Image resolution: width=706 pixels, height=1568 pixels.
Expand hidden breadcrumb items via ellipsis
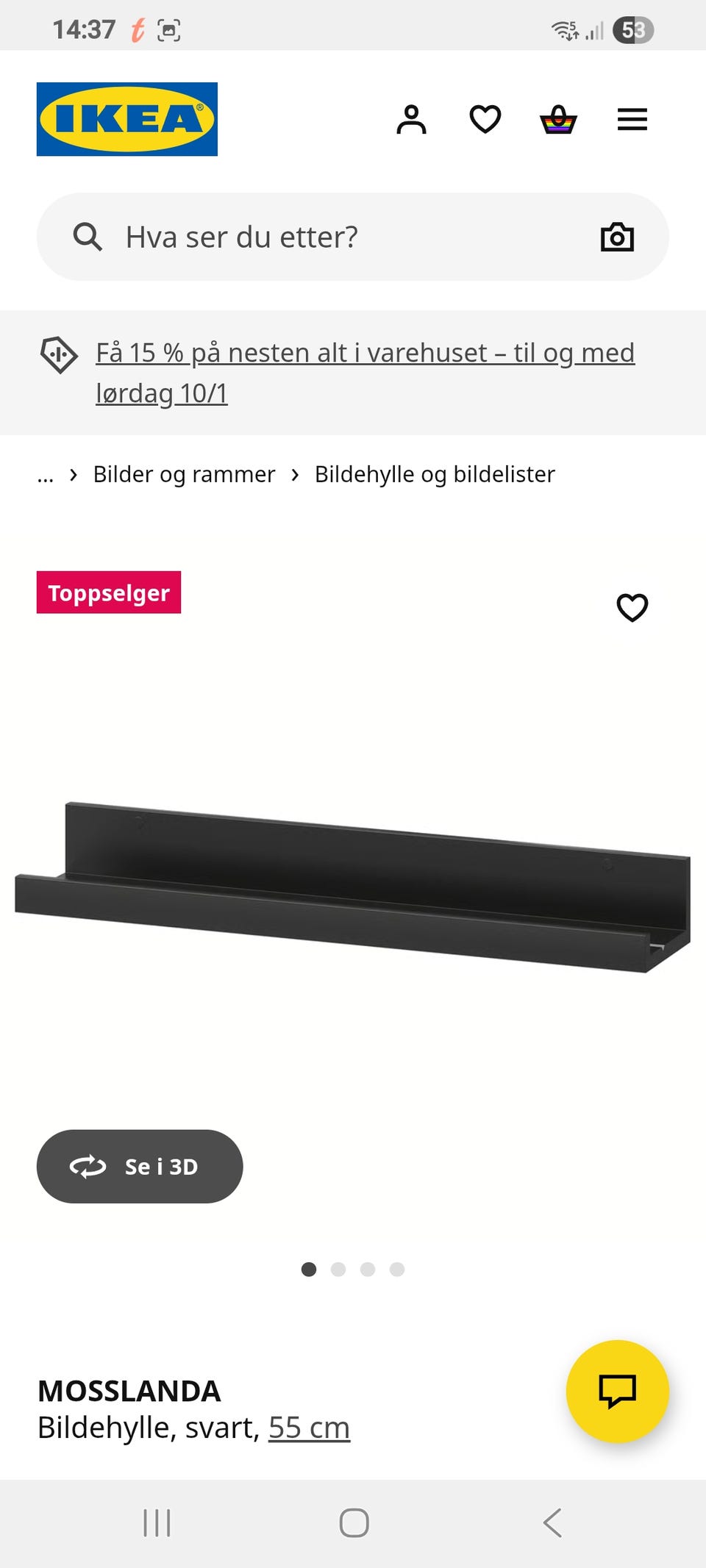46,474
